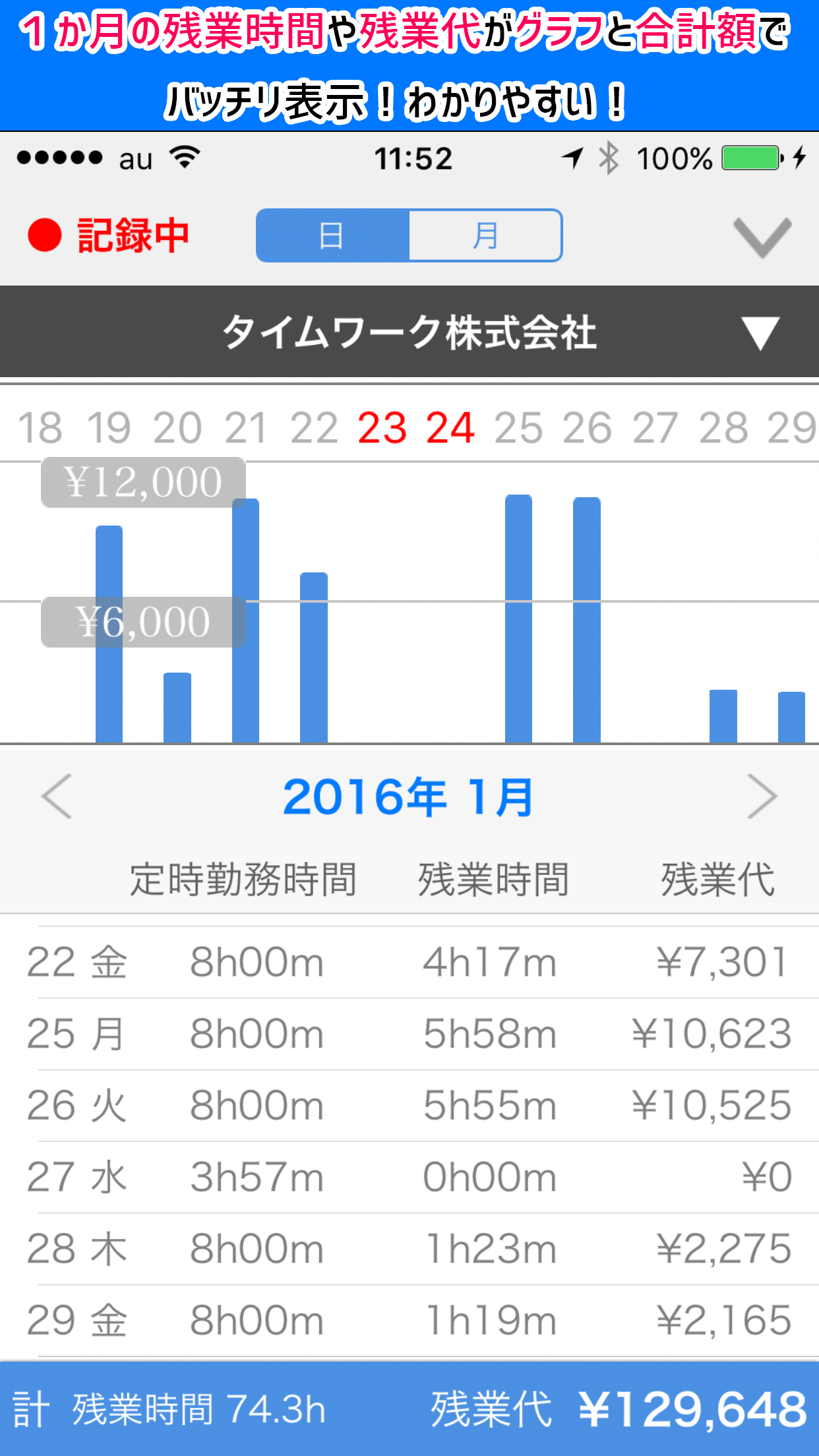Image resolution: width=819 pixels, height=1456 pixels.
Task: Open the 25 月 record row
Action: tap(409, 1034)
